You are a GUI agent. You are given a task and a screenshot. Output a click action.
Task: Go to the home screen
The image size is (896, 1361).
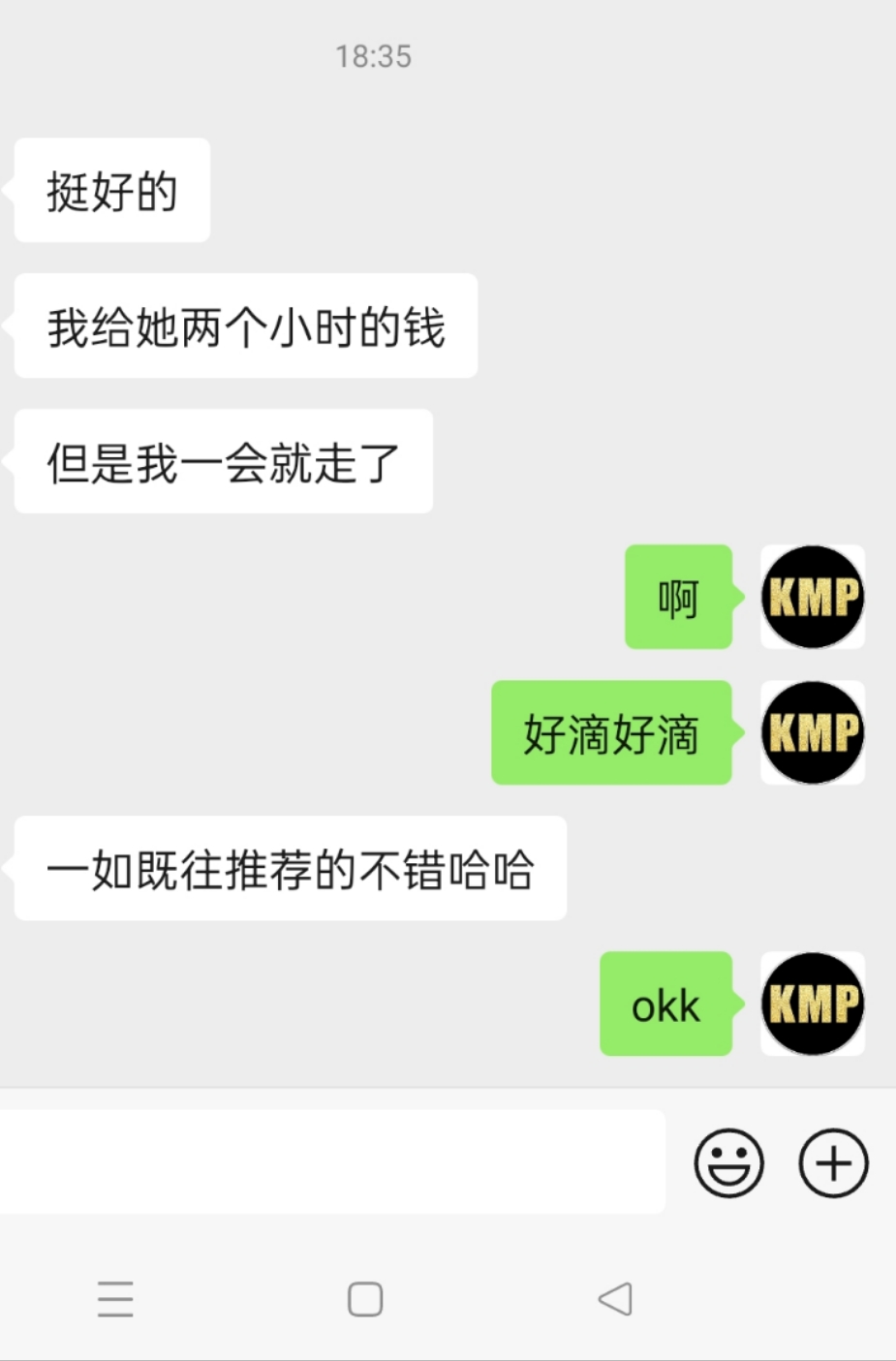point(365,1299)
